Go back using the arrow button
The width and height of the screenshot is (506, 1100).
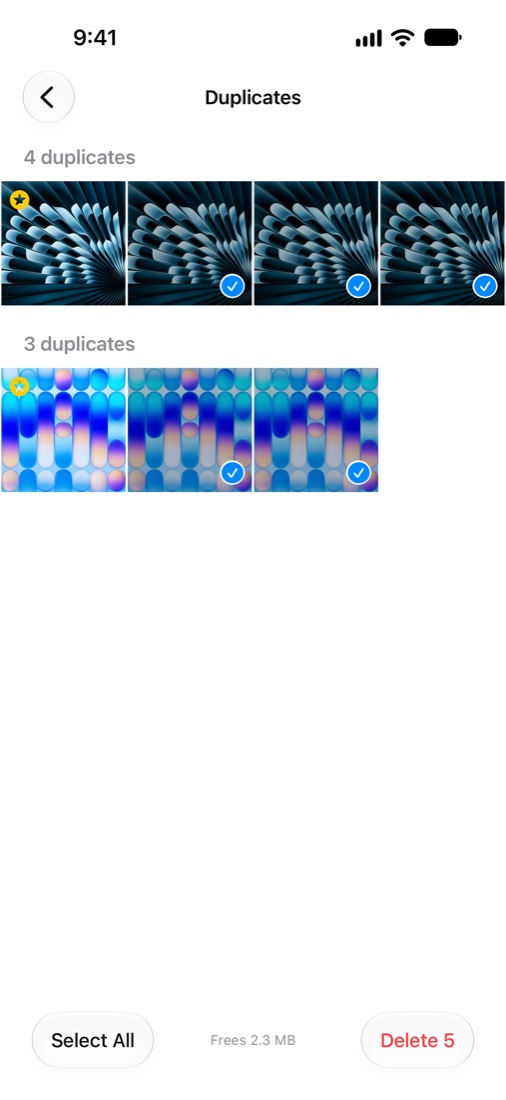tap(48, 98)
